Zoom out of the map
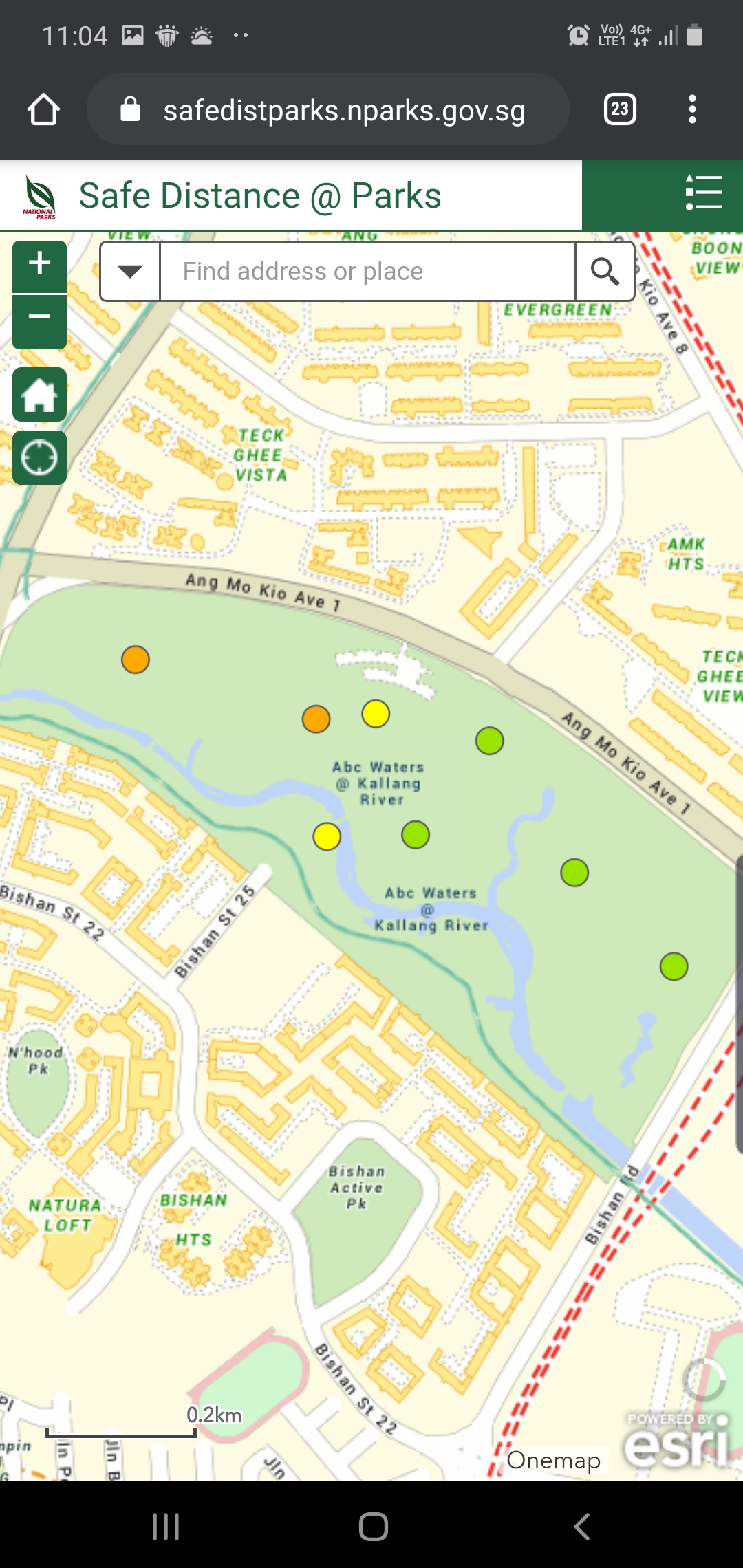 point(40,320)
